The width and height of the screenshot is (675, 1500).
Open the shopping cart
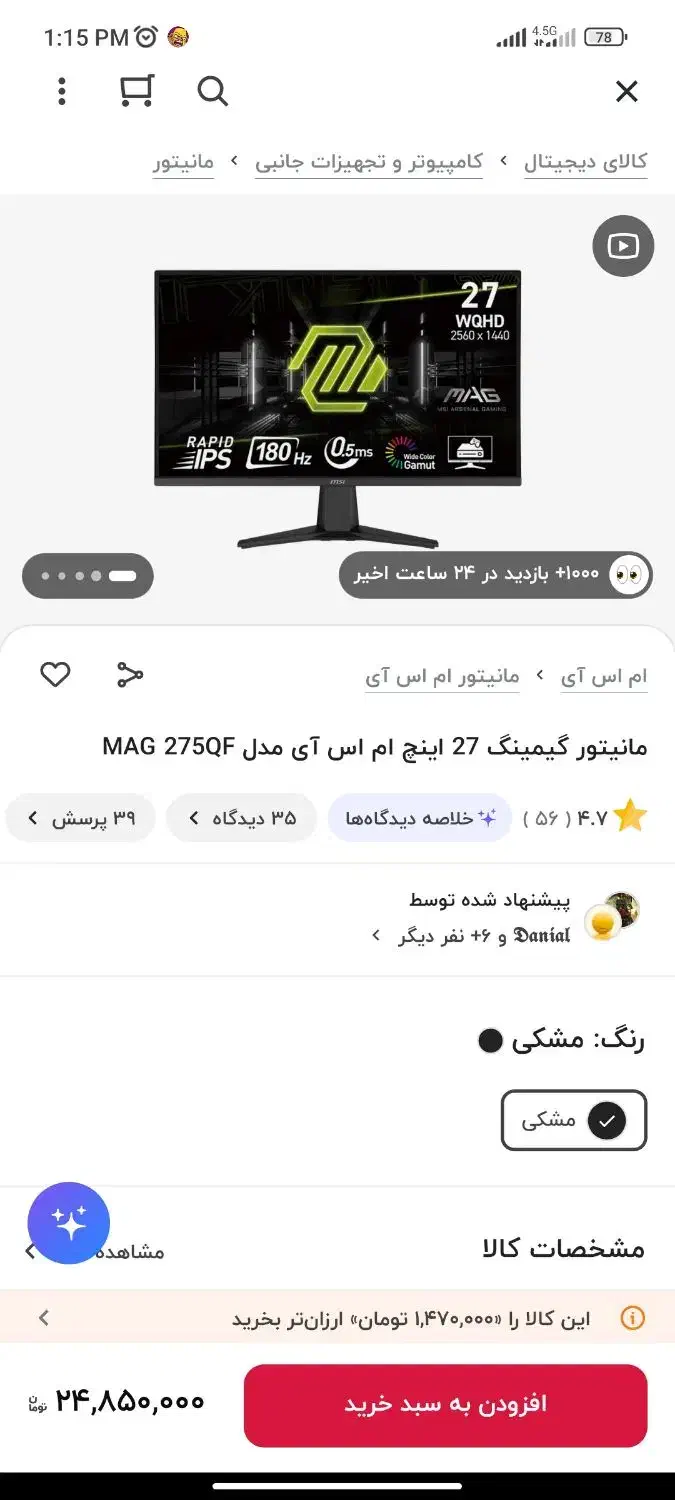pyautogui.click(x=136, y=92)
